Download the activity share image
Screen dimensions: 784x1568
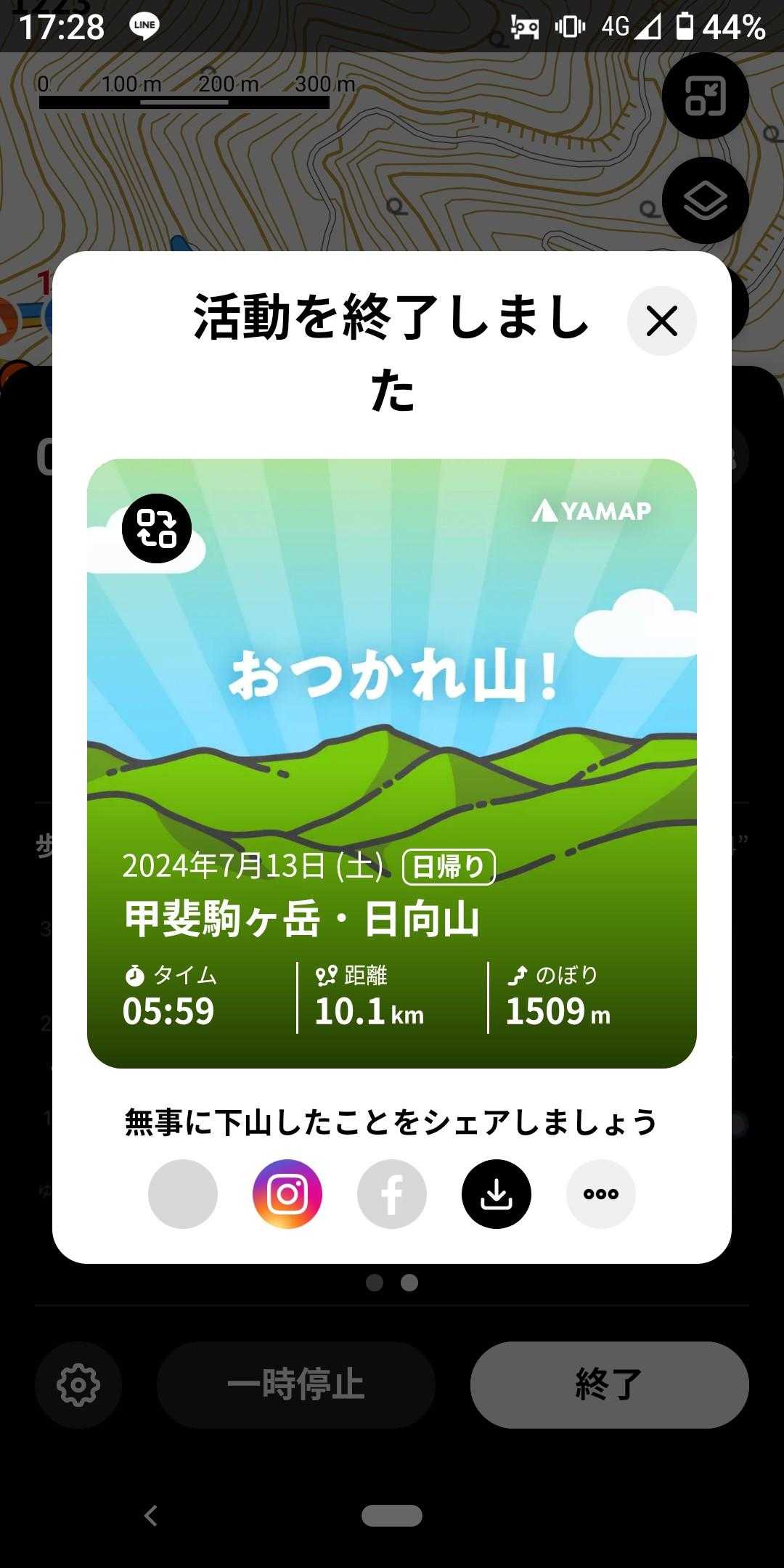(x=497, y=1194)
